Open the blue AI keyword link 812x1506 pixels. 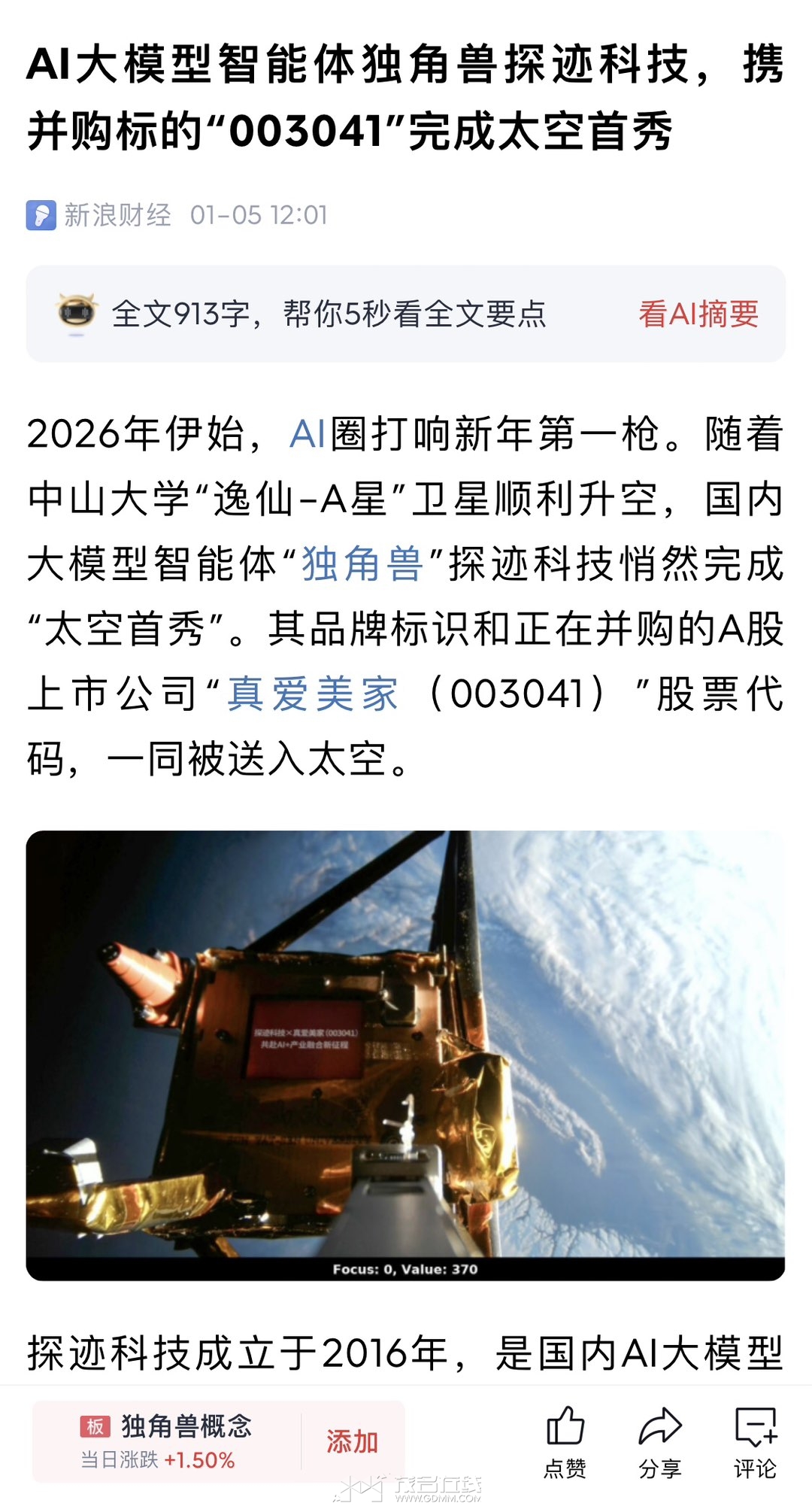pos(308,434)
